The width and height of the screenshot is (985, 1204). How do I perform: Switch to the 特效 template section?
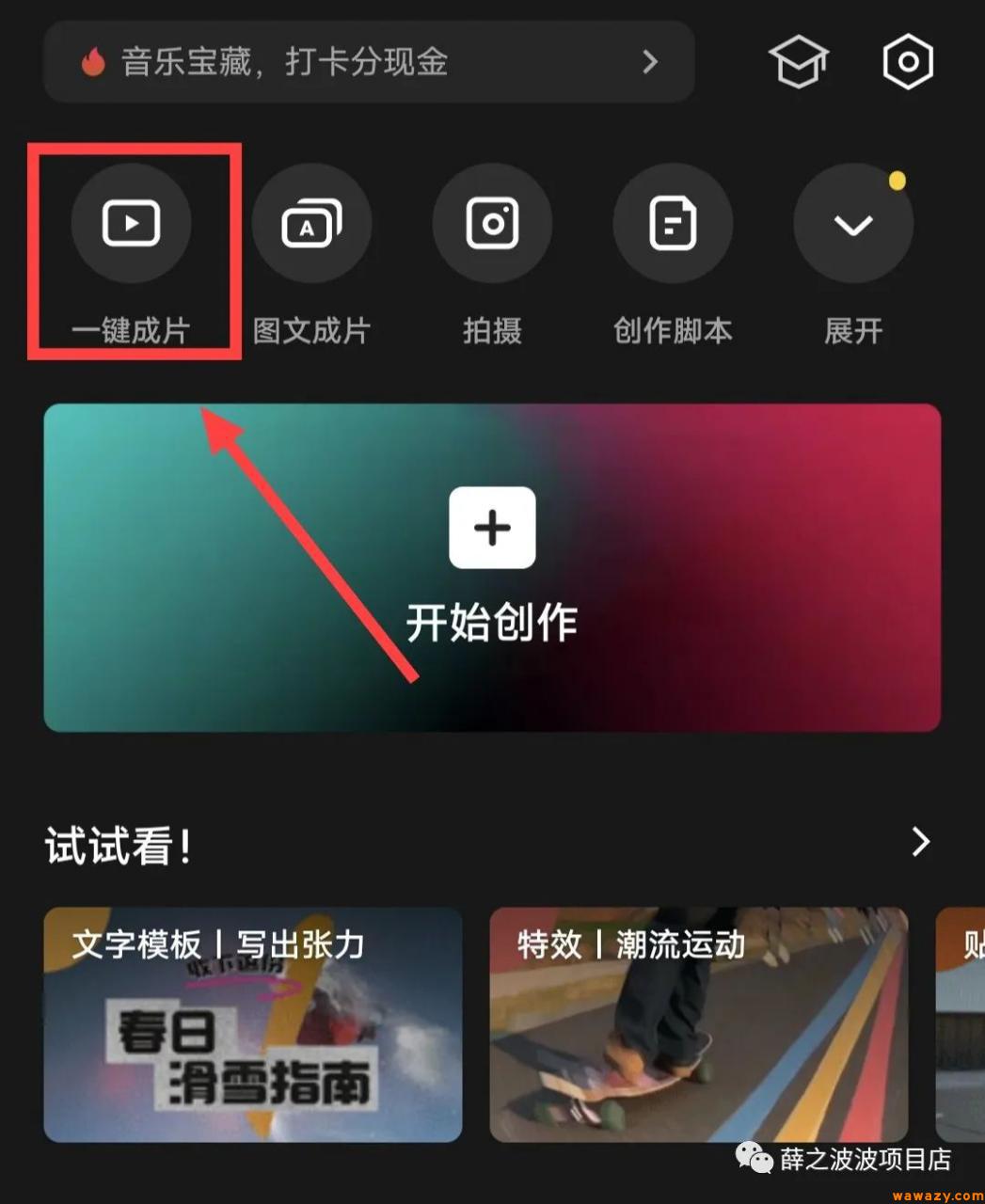click(699, 1025)
